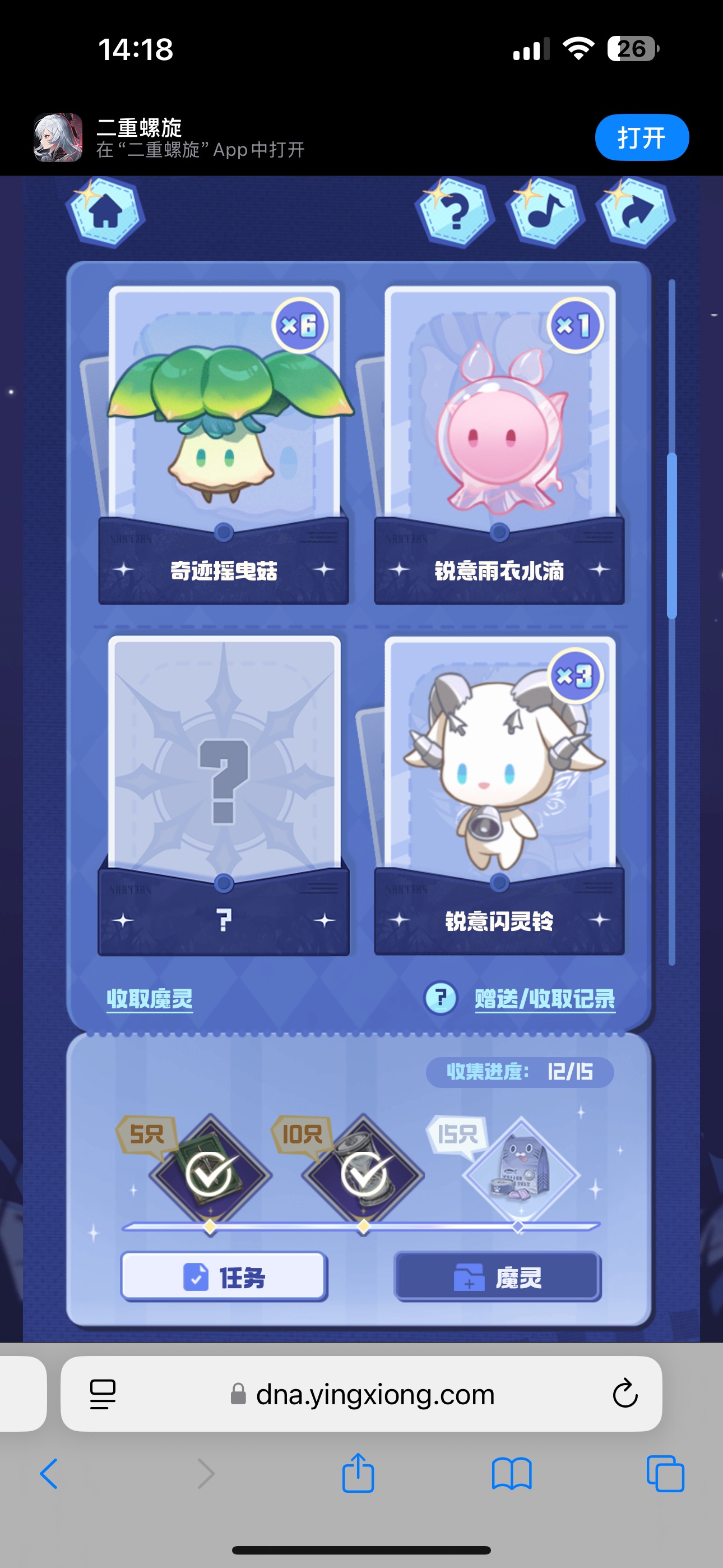Reload the page in the address bar
Viewport: 723px width, 1568px height.
[624, 1394]
